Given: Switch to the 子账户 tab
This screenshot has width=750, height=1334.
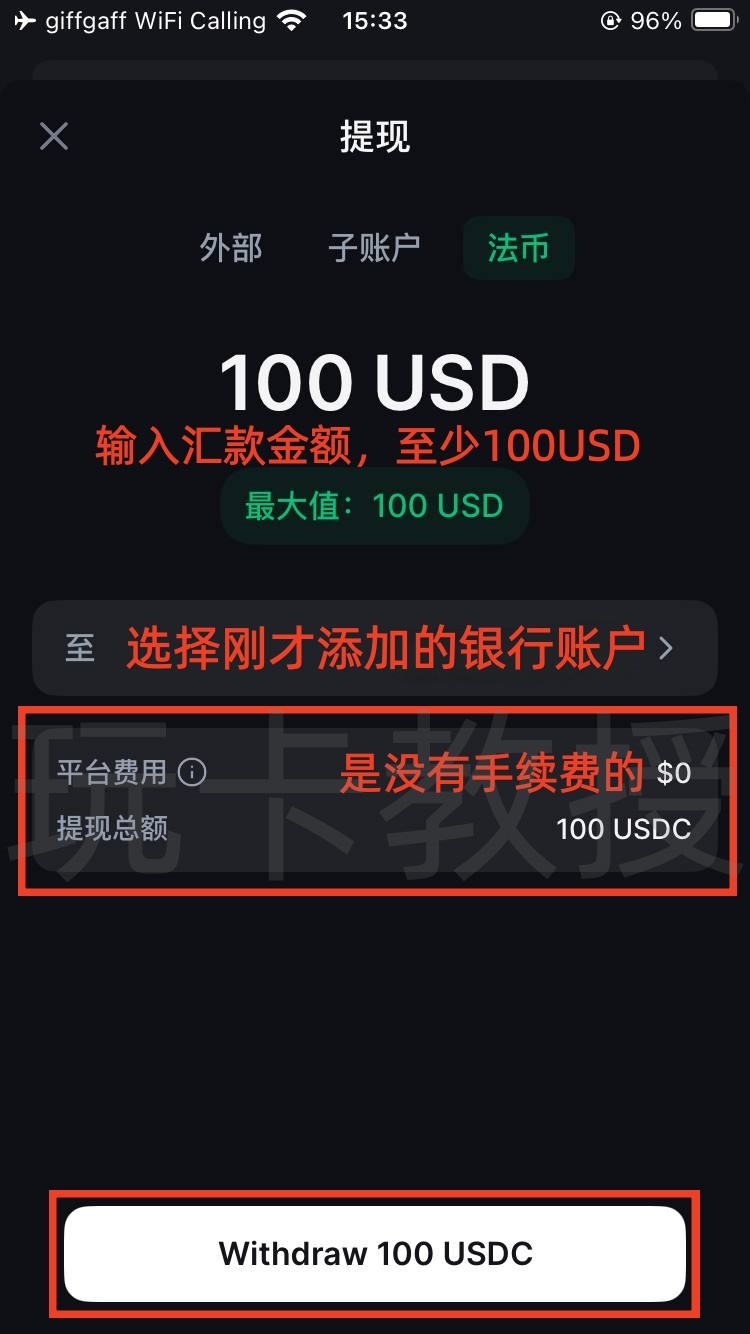Looking at the screenshot, I should tap(374, 248).
